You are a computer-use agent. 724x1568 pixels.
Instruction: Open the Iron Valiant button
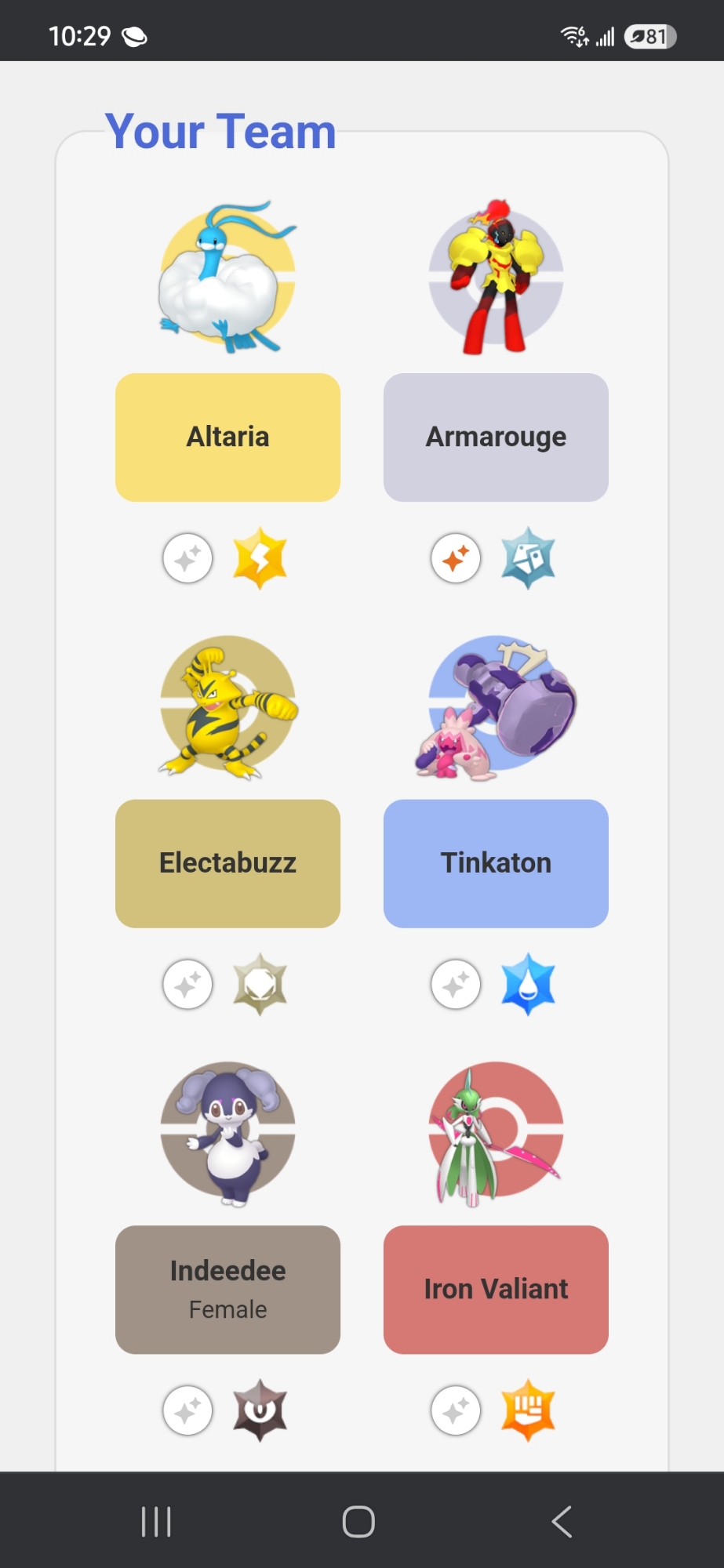(496, 1289)
